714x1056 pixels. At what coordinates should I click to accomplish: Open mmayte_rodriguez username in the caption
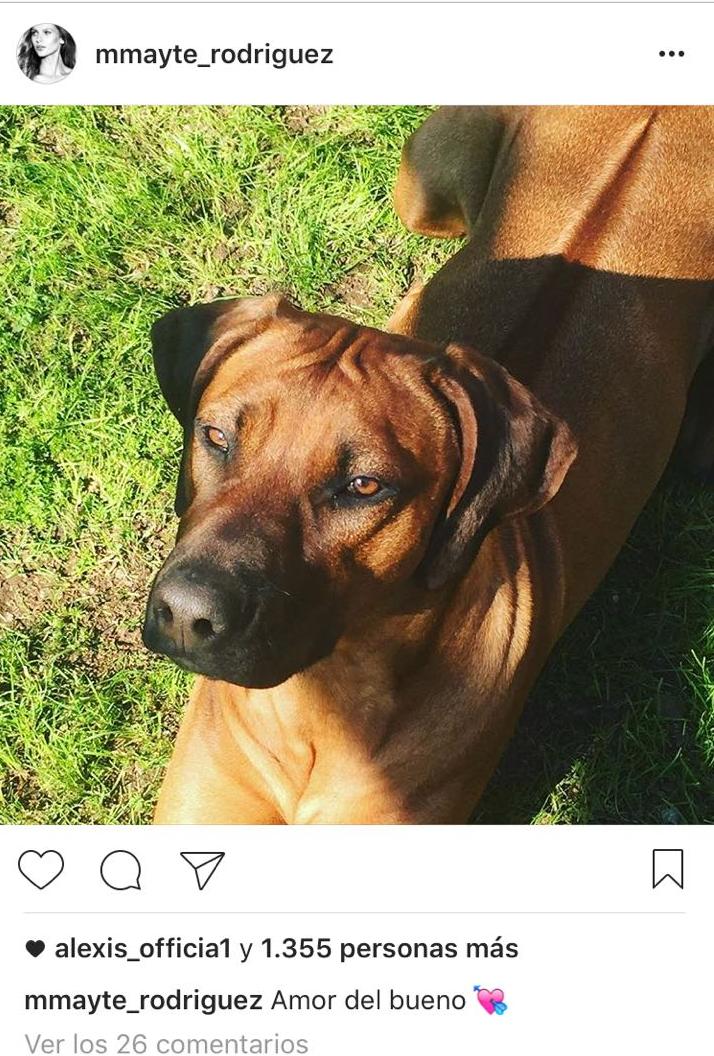143,1000
